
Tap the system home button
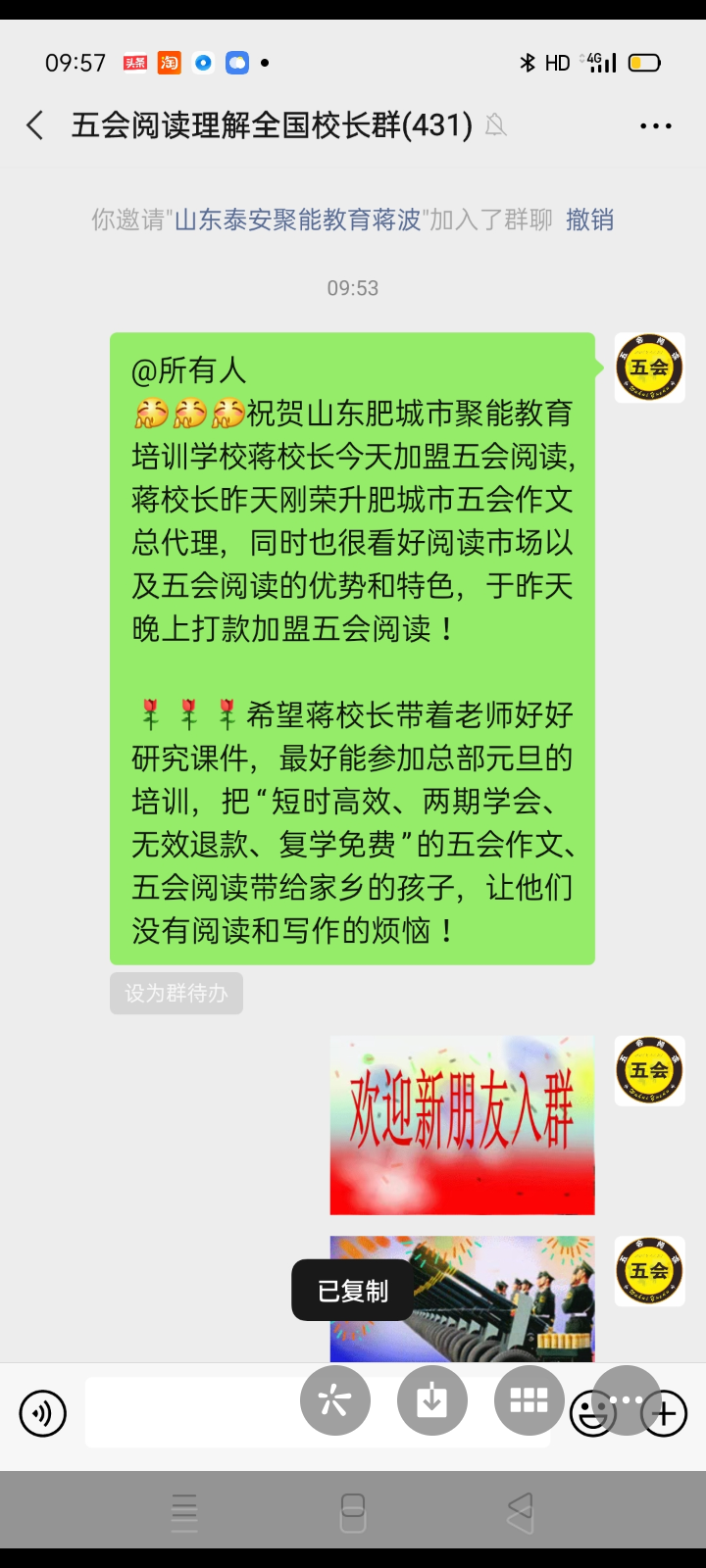click(x=353, y=1513)
